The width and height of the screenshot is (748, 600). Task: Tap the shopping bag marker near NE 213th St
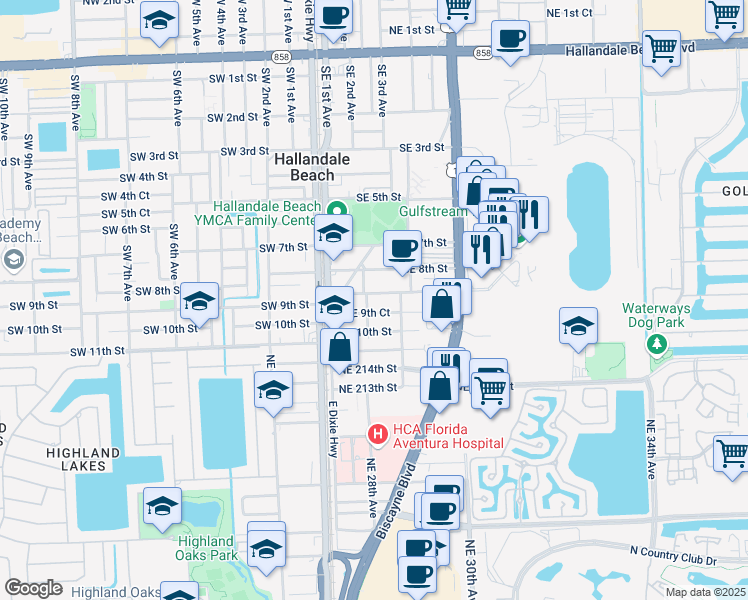(x=439, y=384)
